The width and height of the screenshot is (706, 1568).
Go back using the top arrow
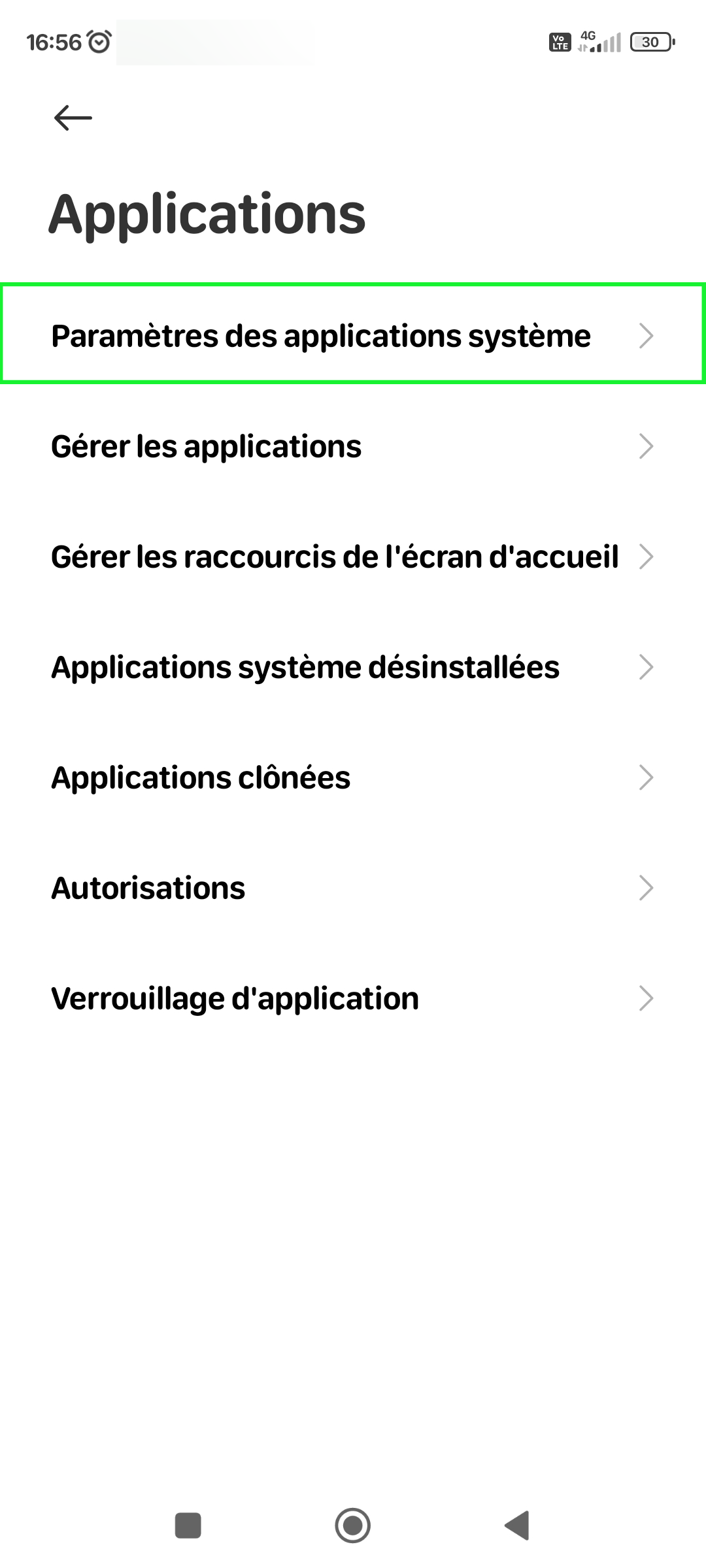pos(73,118)
